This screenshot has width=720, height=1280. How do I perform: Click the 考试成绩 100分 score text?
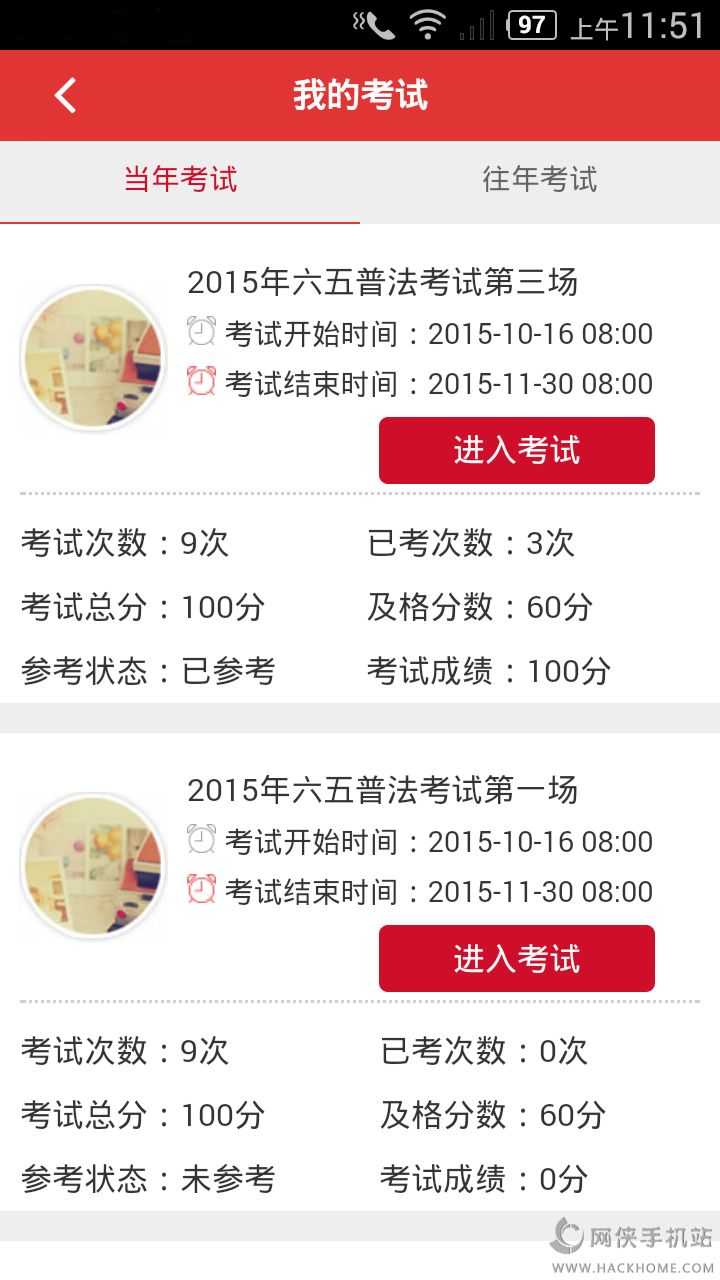tap(489, 670)
